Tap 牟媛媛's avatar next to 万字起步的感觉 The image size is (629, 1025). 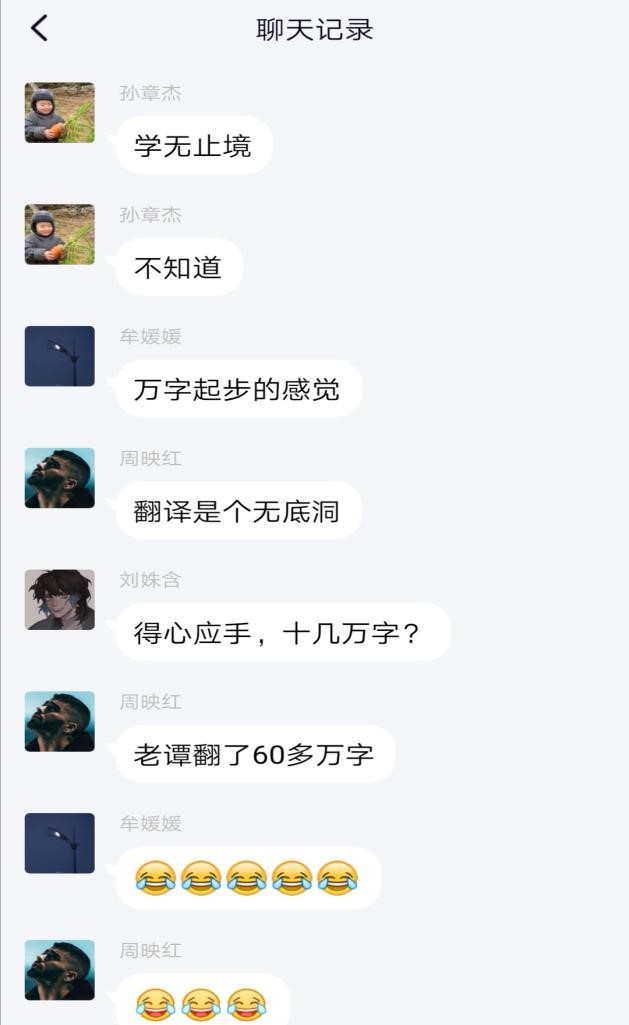click(x=60, y=356)
